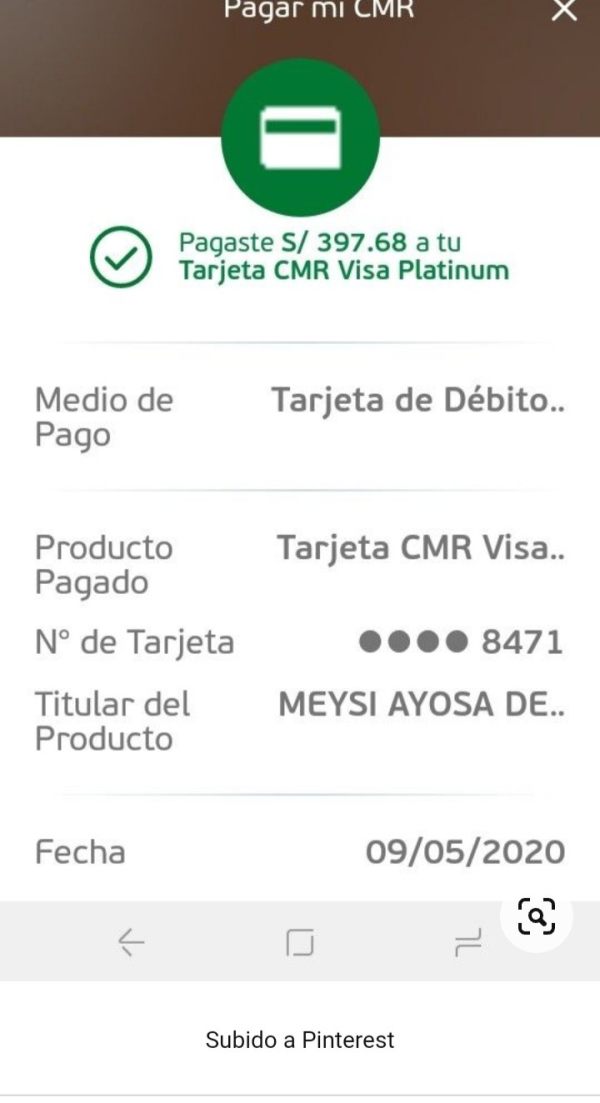Viewport: 600px width, 1103px height.
Task: Open the visual search lens icon
Action: pos(536,916)
